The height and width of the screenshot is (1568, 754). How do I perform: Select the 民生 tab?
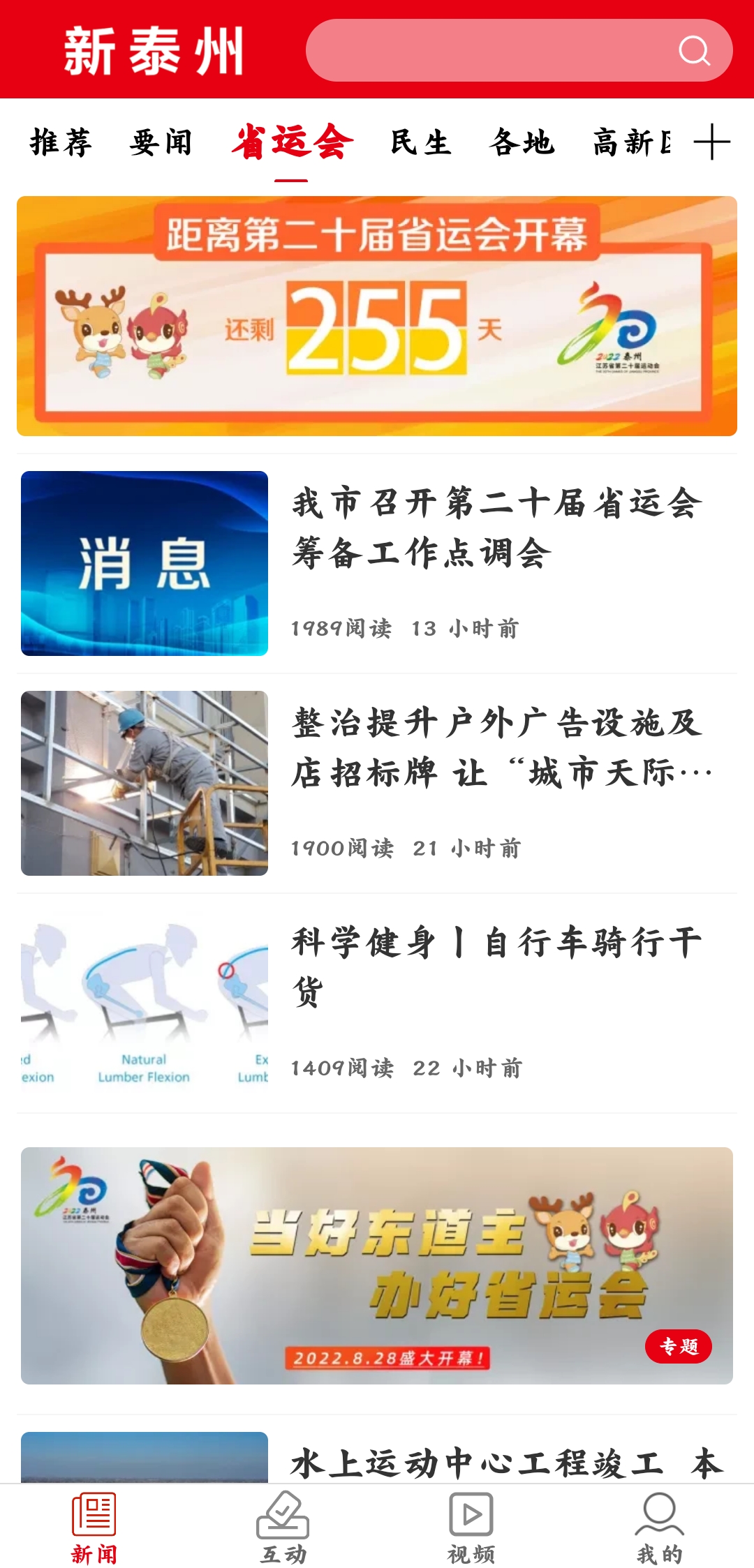[420, 143]
